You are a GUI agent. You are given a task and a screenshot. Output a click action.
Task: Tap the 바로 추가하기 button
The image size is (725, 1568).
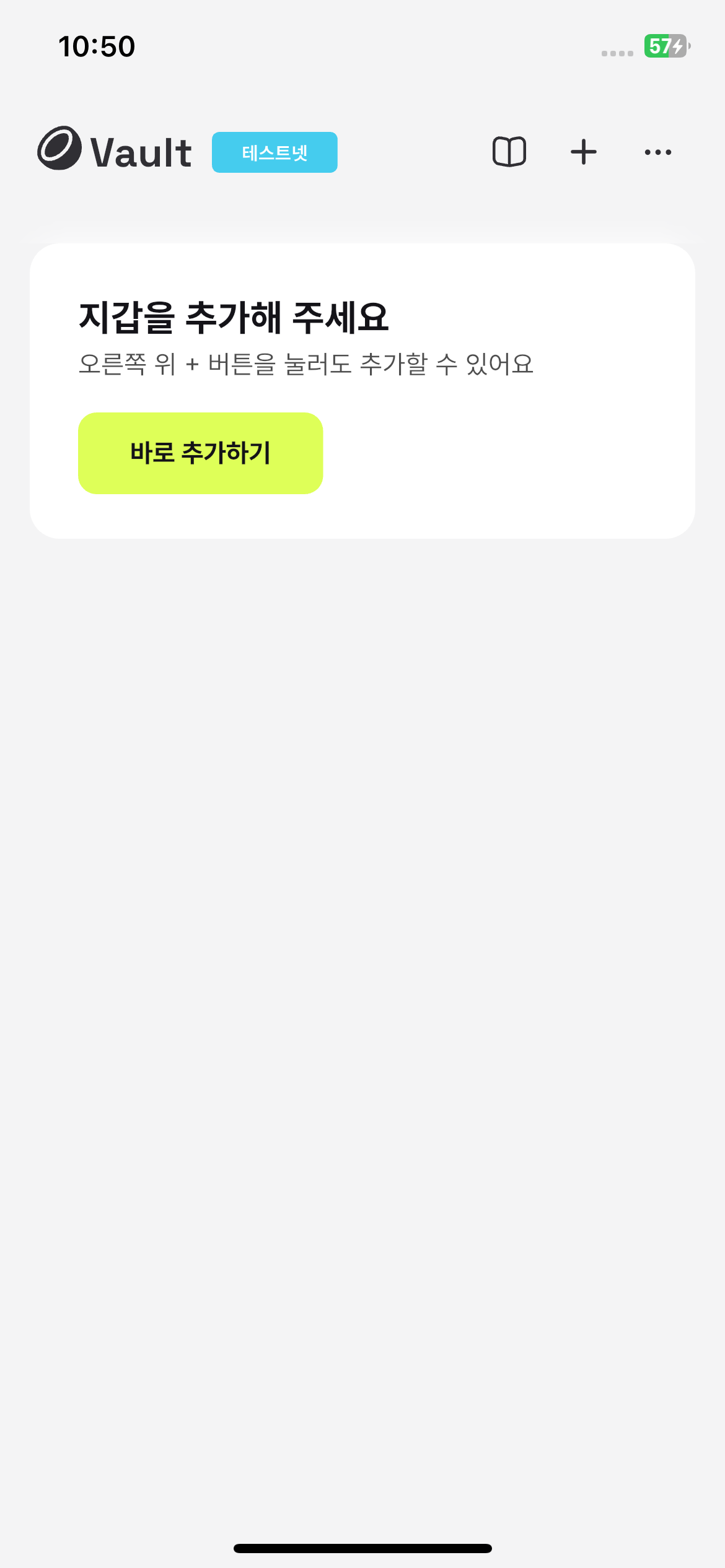[x=200, y=453]
